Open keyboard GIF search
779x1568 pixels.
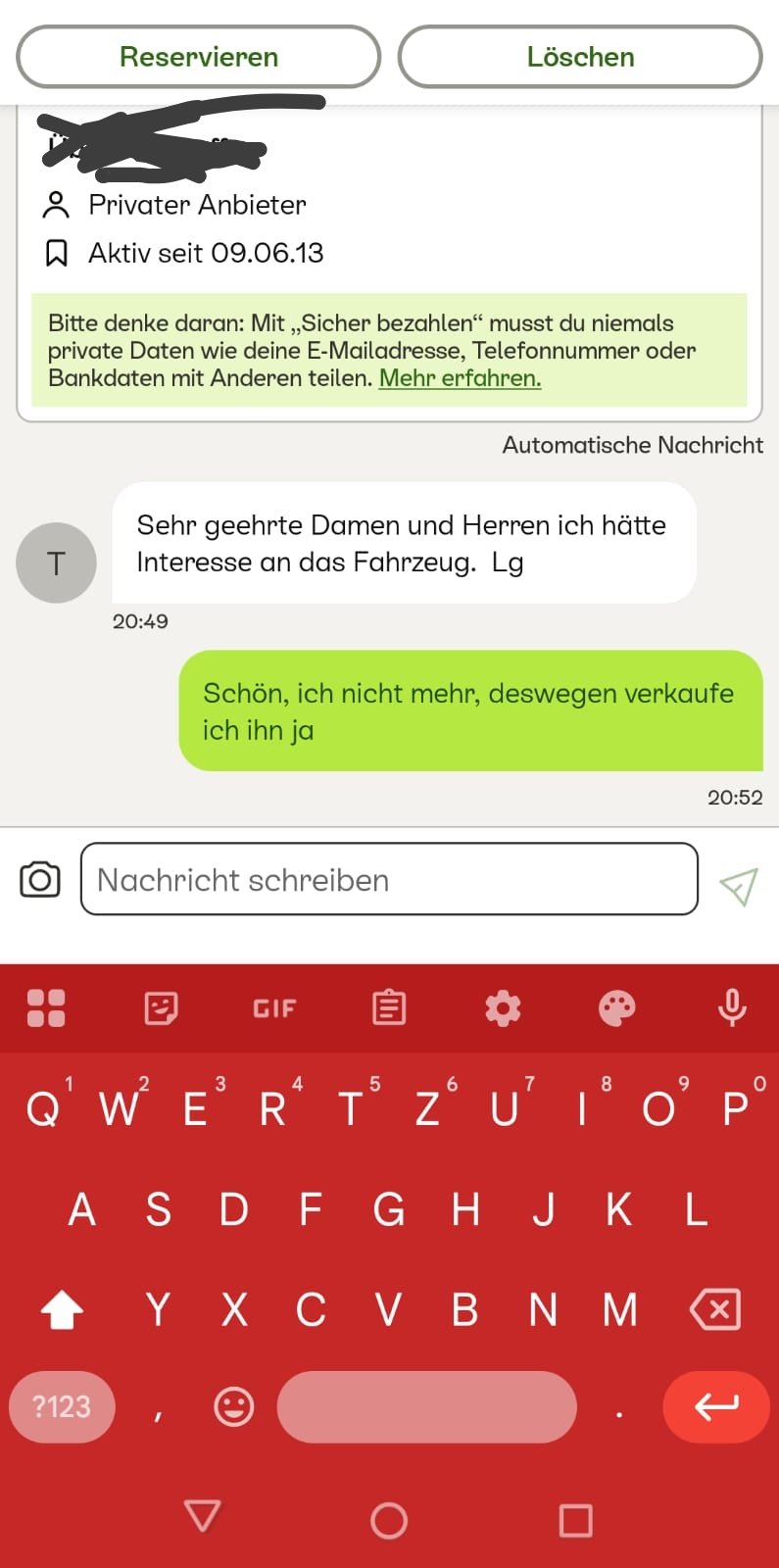point(274,1007)
